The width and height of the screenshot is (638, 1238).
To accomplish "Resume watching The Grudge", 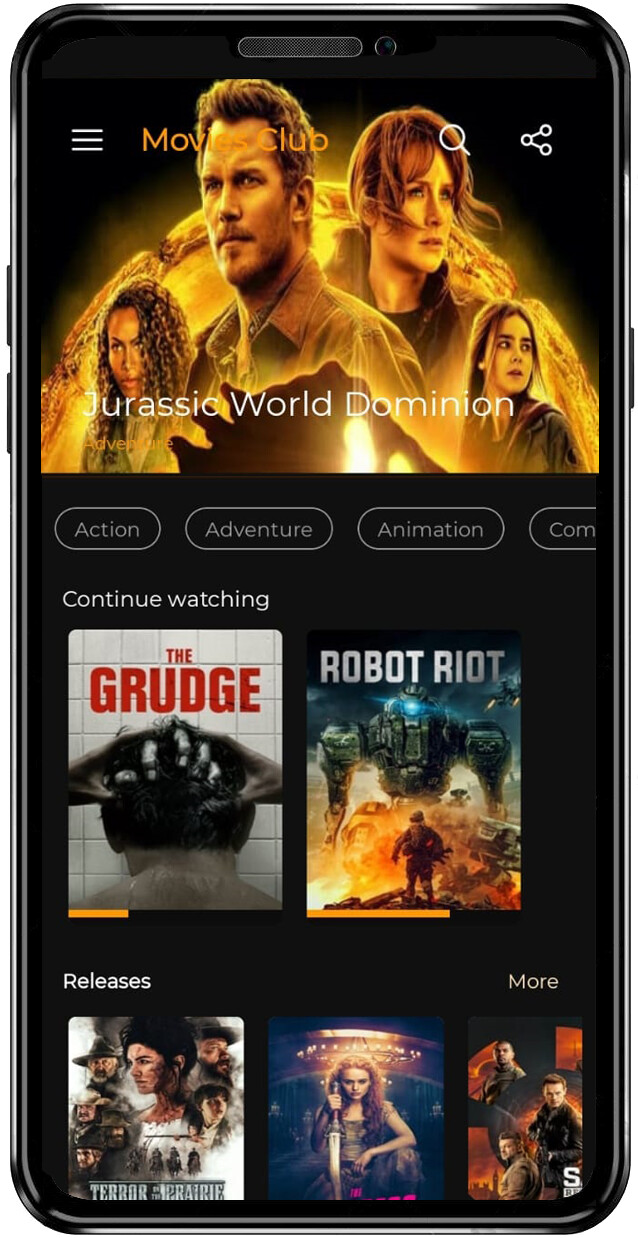I will pyautogui.click(x=175, y=770).
